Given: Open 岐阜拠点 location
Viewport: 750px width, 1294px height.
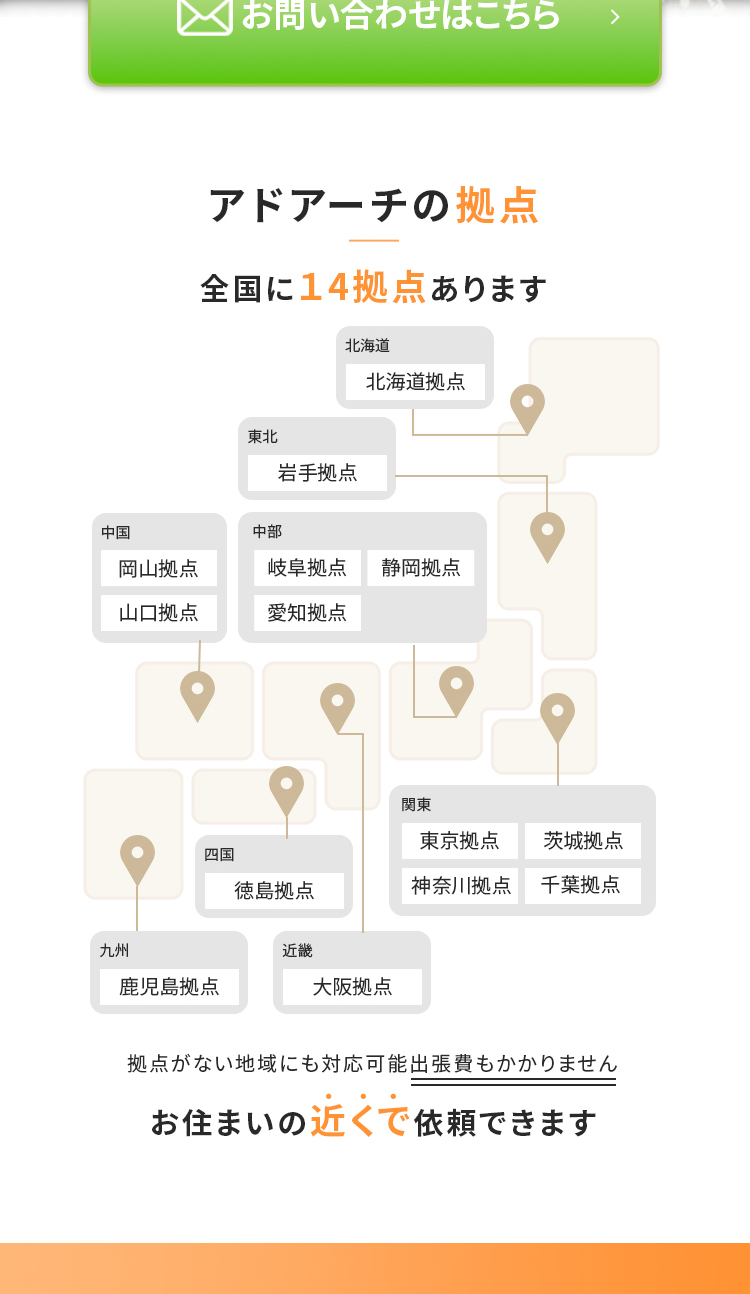Looking at the screenshot, I should pos(307,568).
